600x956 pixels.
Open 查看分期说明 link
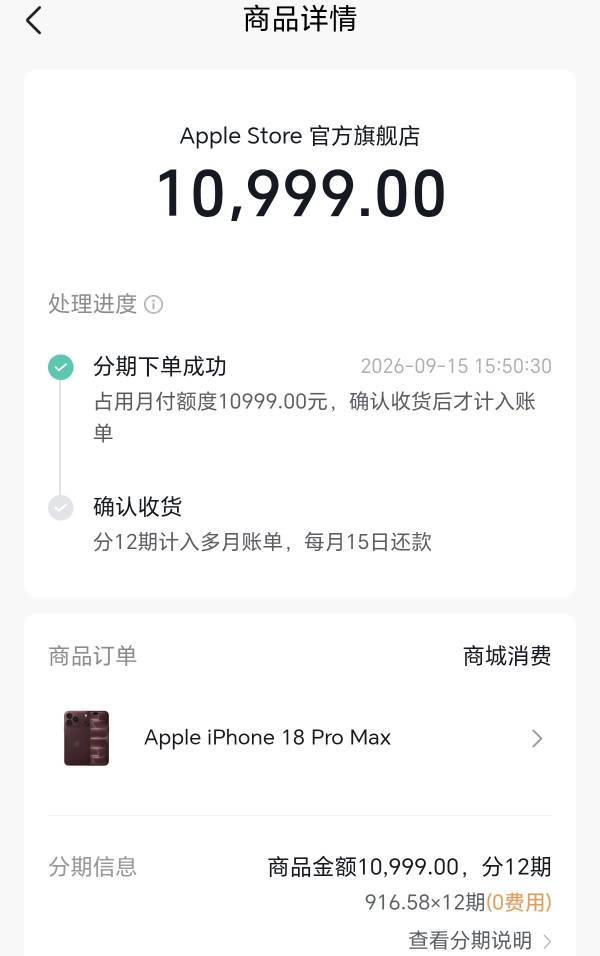[480, 940]
